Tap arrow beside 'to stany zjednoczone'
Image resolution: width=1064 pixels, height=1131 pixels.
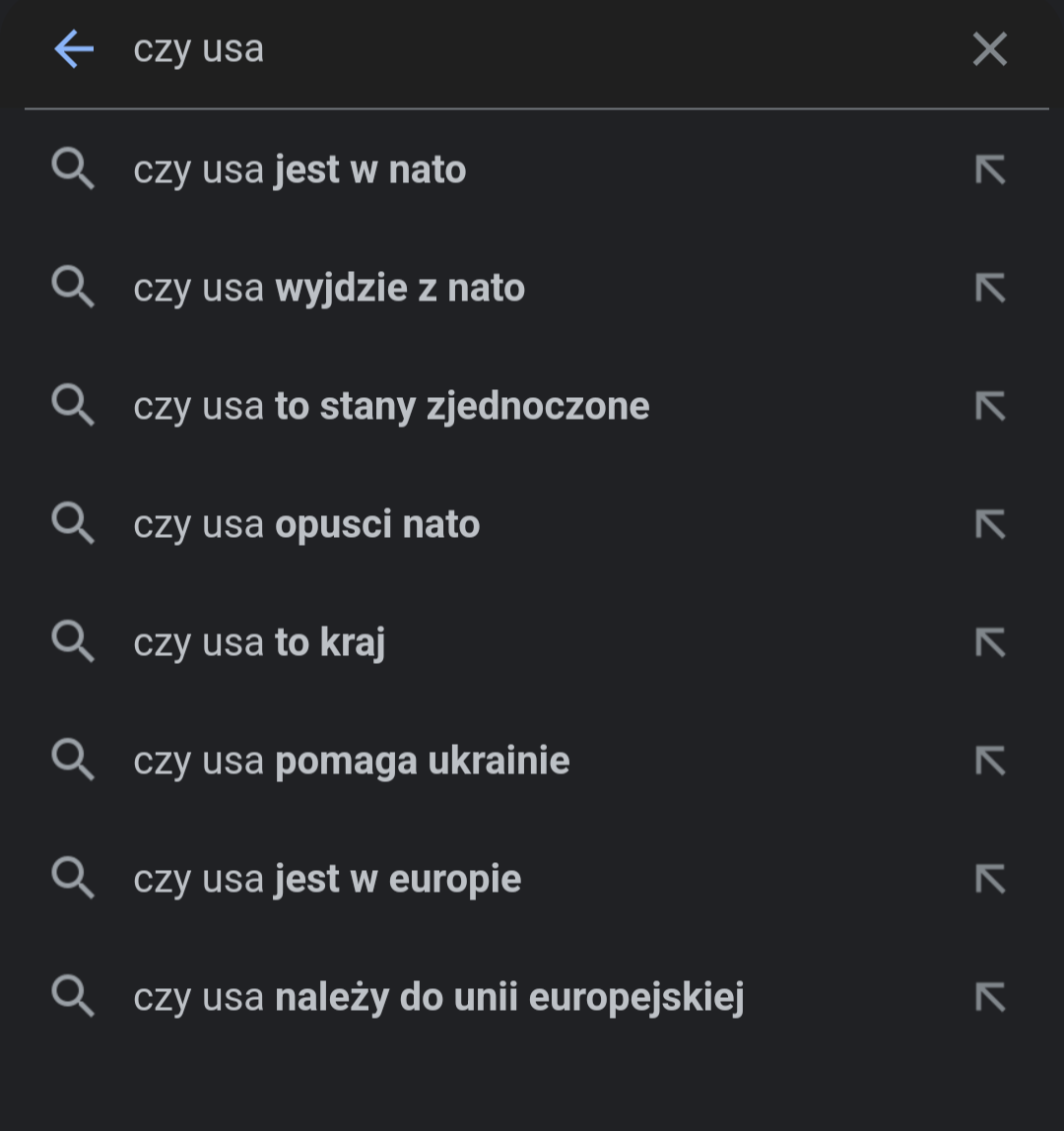[x=989, y=407]
